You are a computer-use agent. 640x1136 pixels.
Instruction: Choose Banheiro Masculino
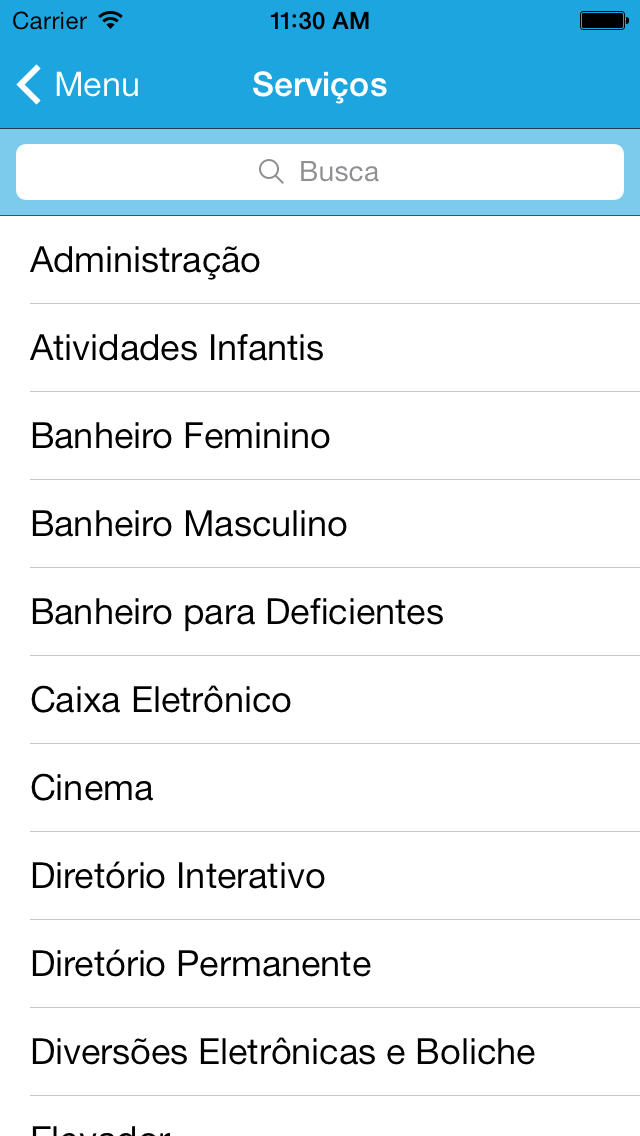tap(320, 524)
